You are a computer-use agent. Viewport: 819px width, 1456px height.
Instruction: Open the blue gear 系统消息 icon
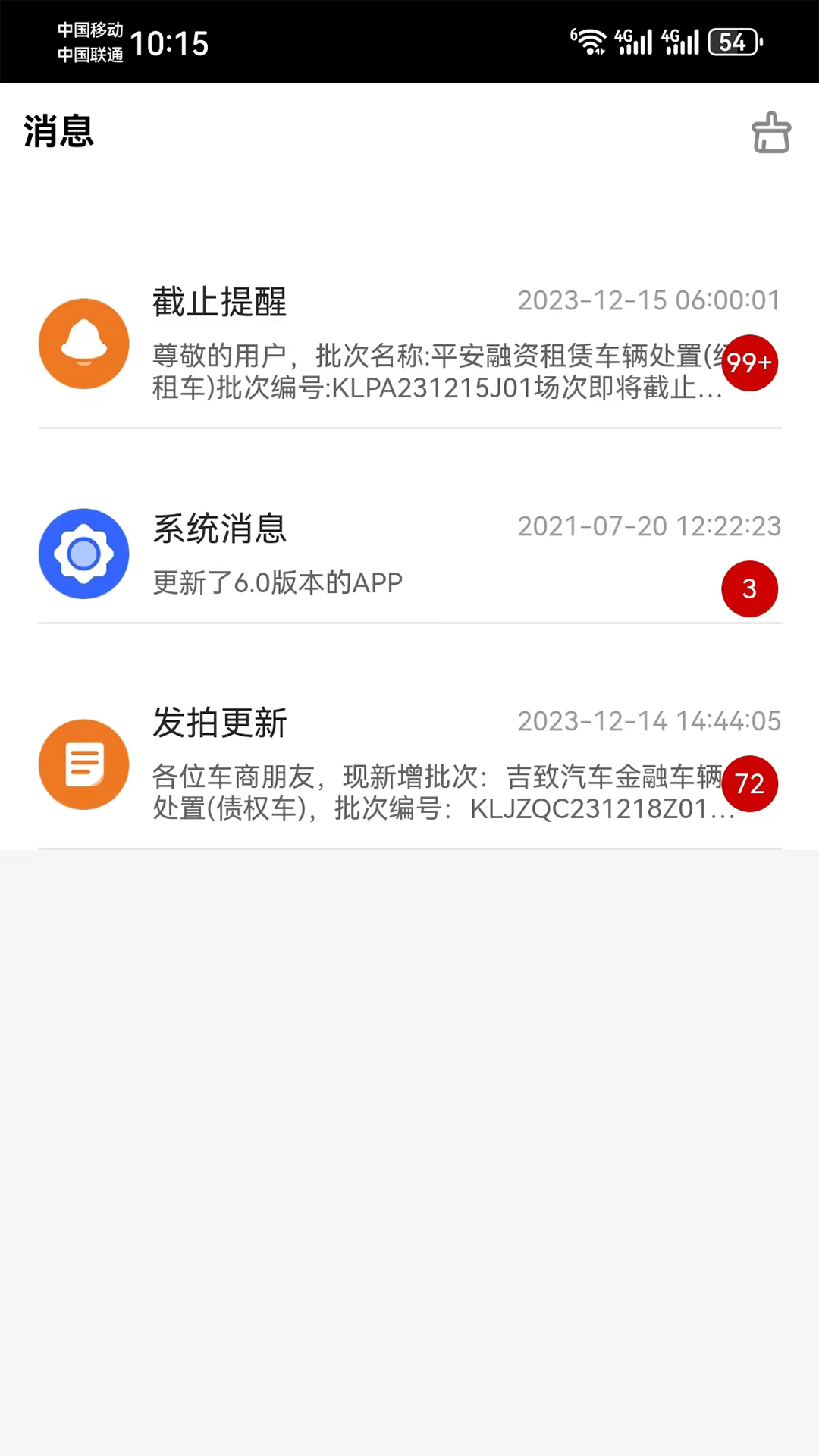pos(83,554)
